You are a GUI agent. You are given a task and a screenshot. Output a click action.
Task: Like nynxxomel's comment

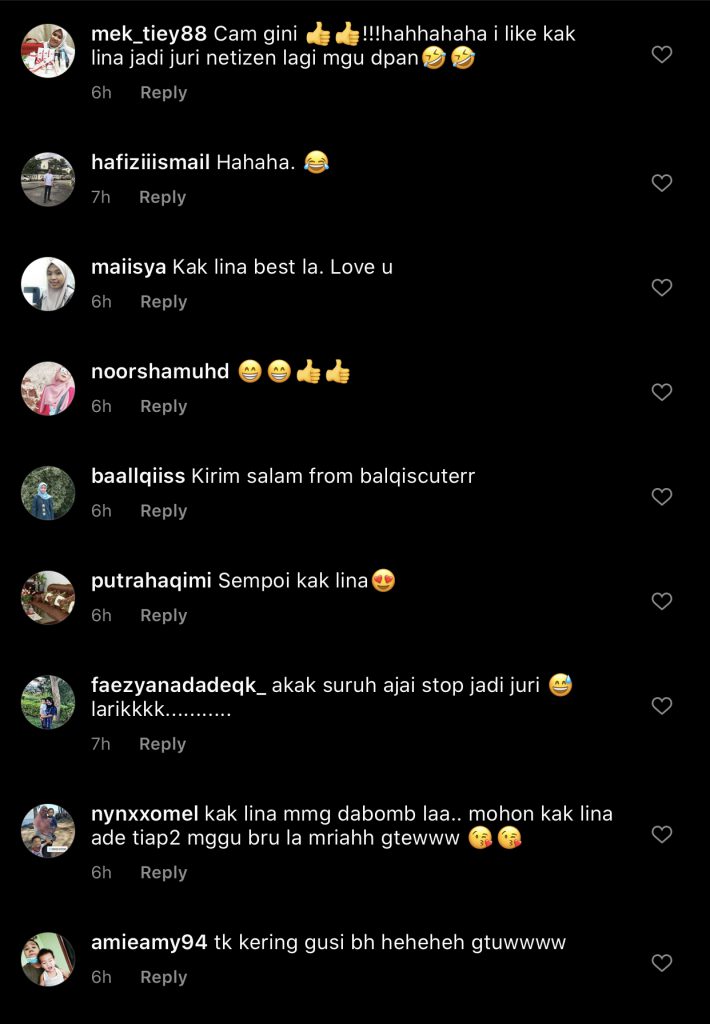pos(661,834)
